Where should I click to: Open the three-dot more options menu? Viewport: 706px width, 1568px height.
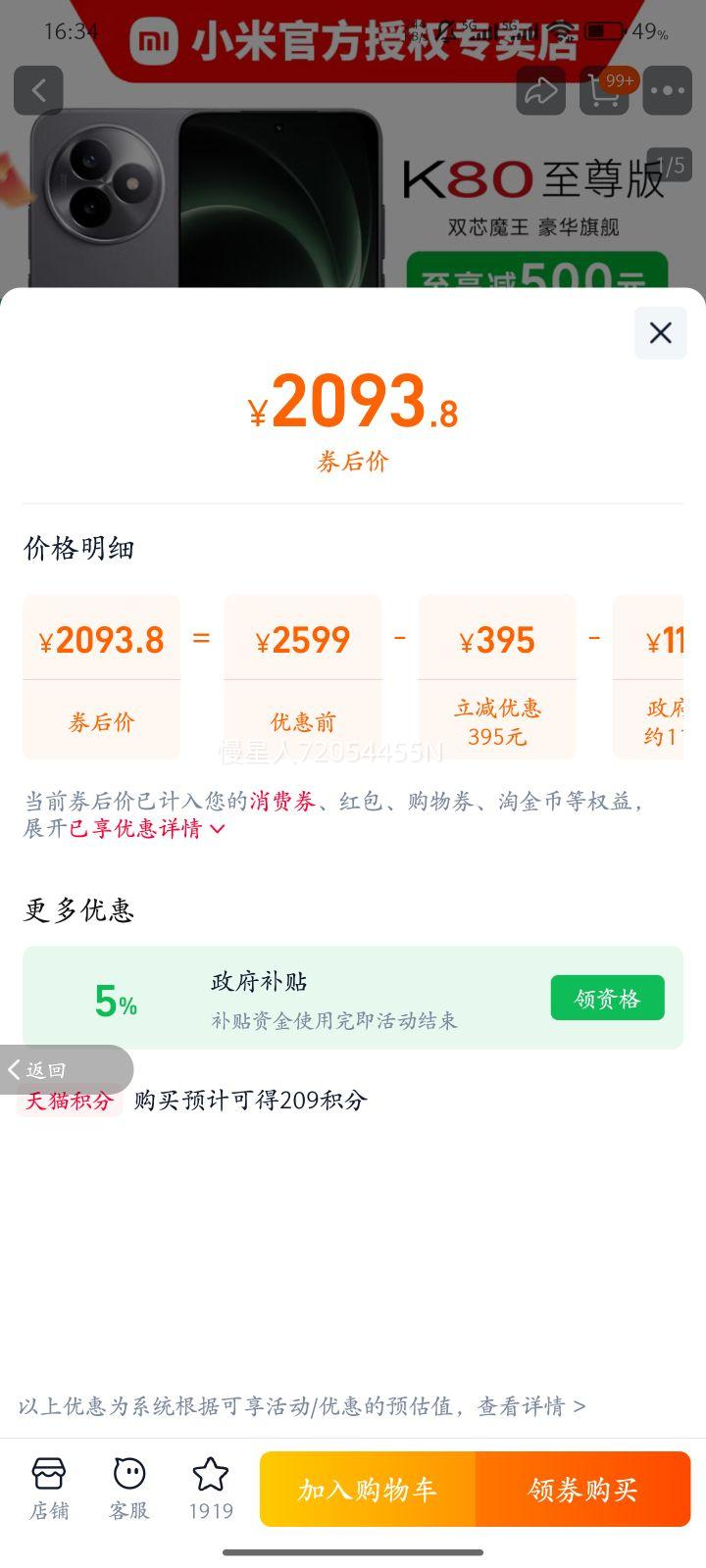pos(666,90)
